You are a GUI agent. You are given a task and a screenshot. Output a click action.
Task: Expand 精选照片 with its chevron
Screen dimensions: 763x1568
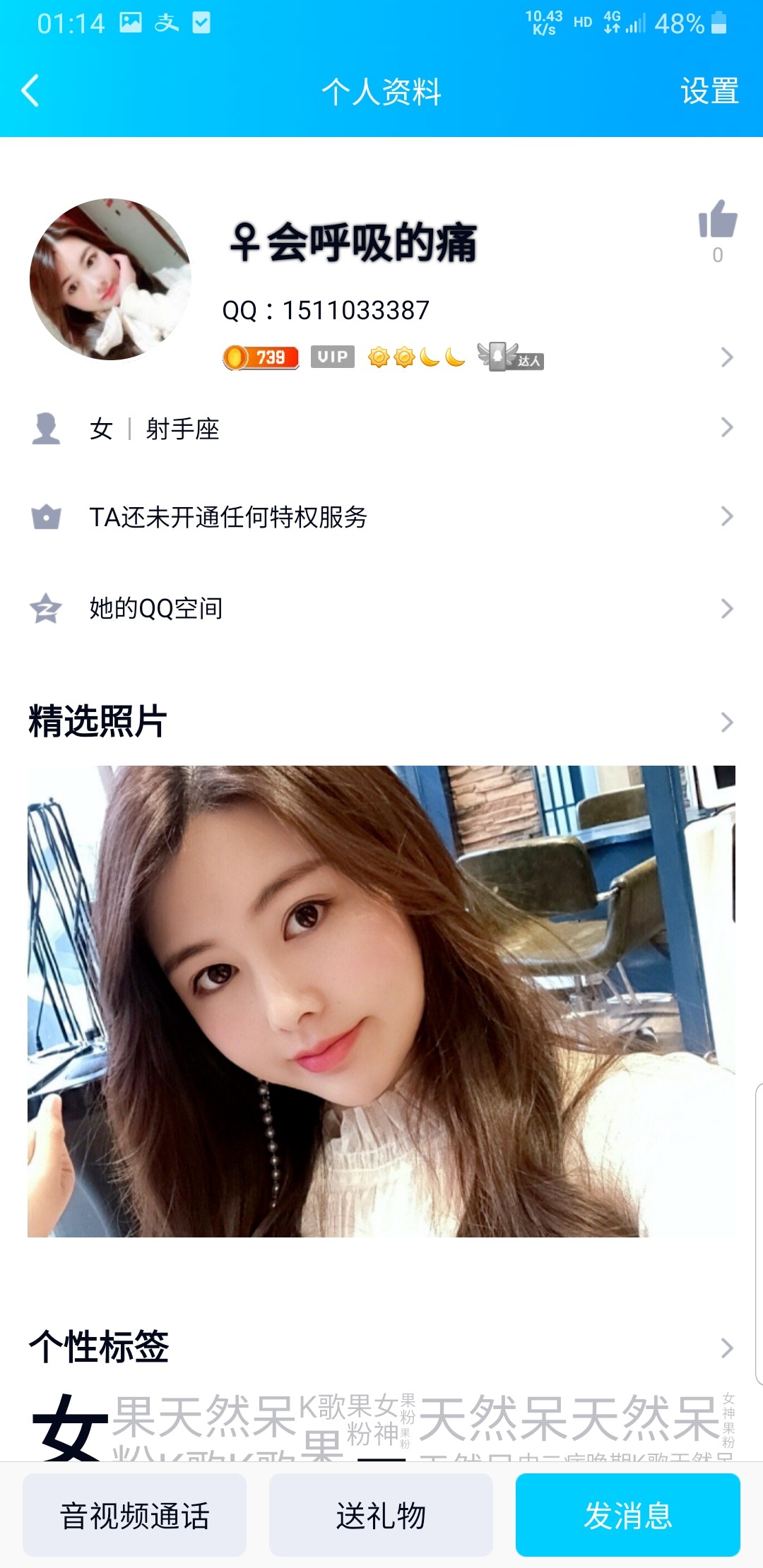click(x=728, y=720)
